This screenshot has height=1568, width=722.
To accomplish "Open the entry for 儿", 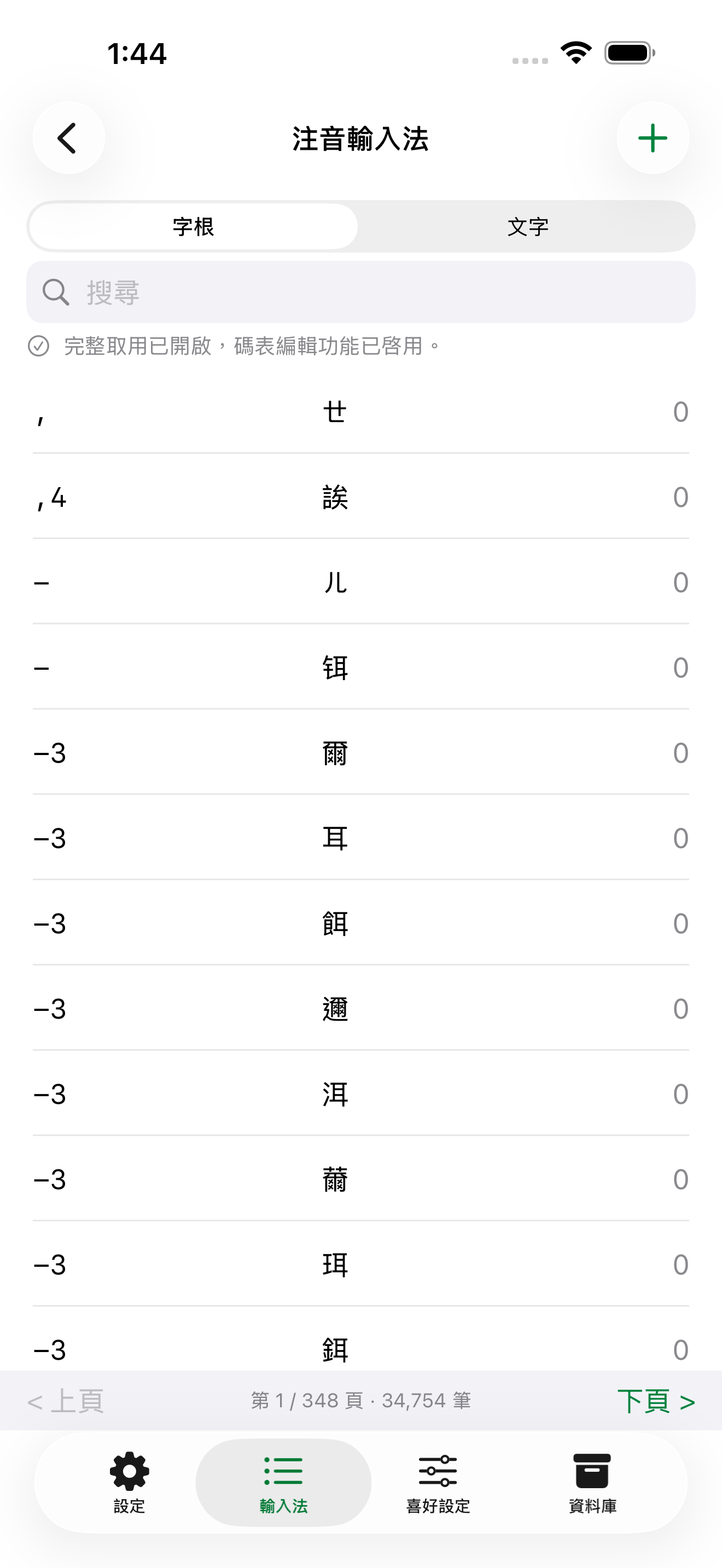I will point(361,582).
